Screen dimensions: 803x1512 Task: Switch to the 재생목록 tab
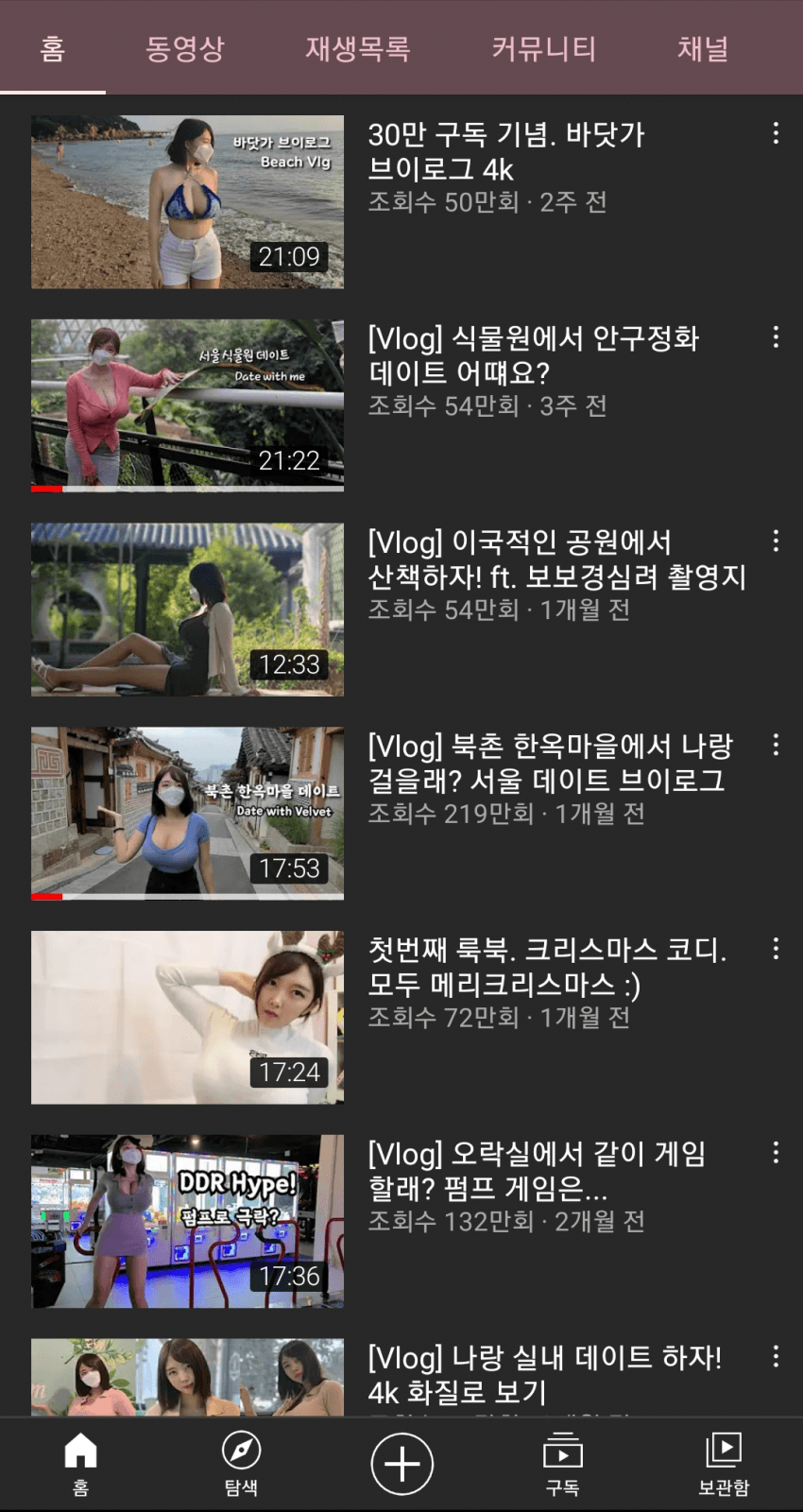pyautogui.click(x=357, y=48)
